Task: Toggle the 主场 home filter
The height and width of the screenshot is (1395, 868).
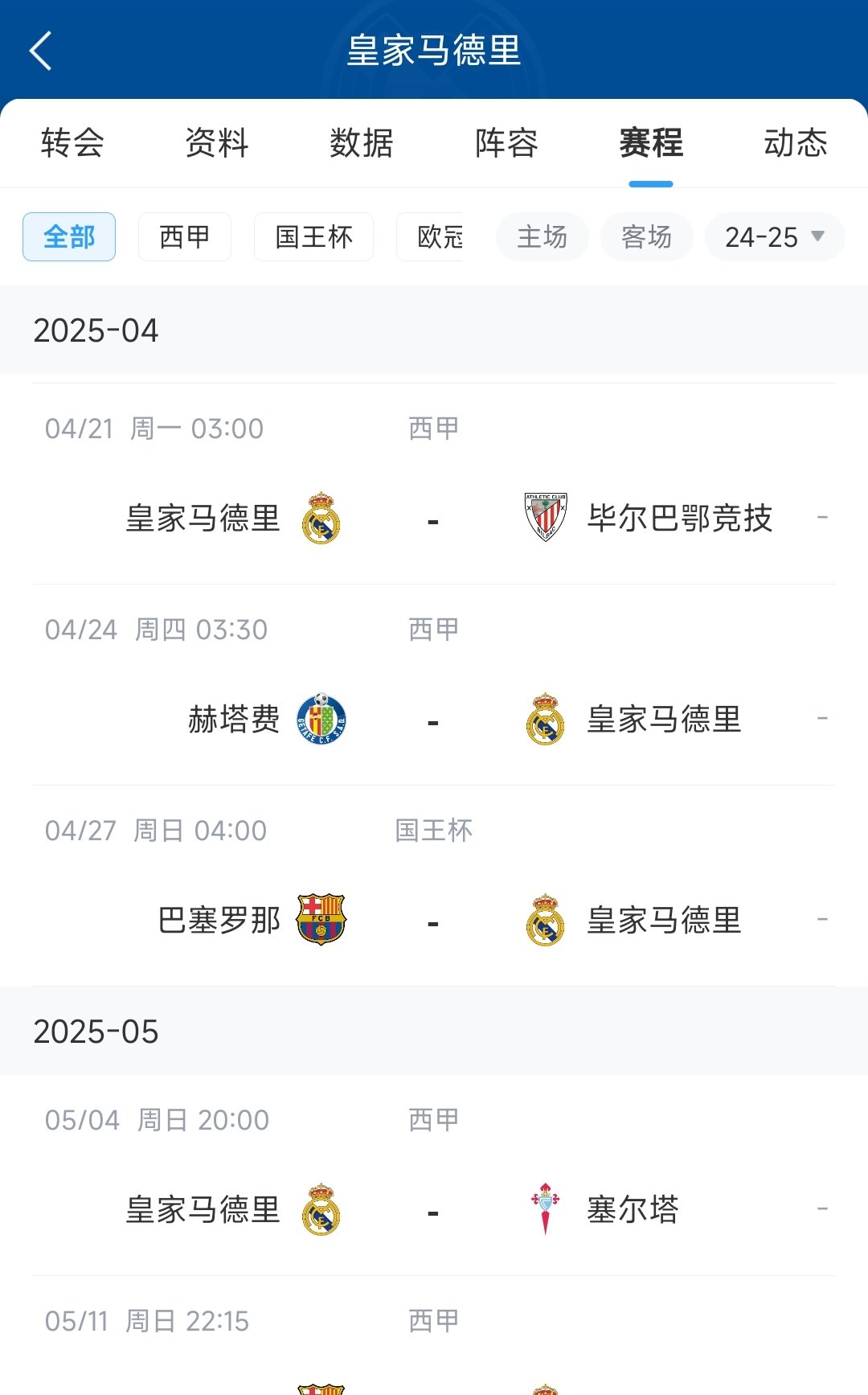Action: coord(542,236)
